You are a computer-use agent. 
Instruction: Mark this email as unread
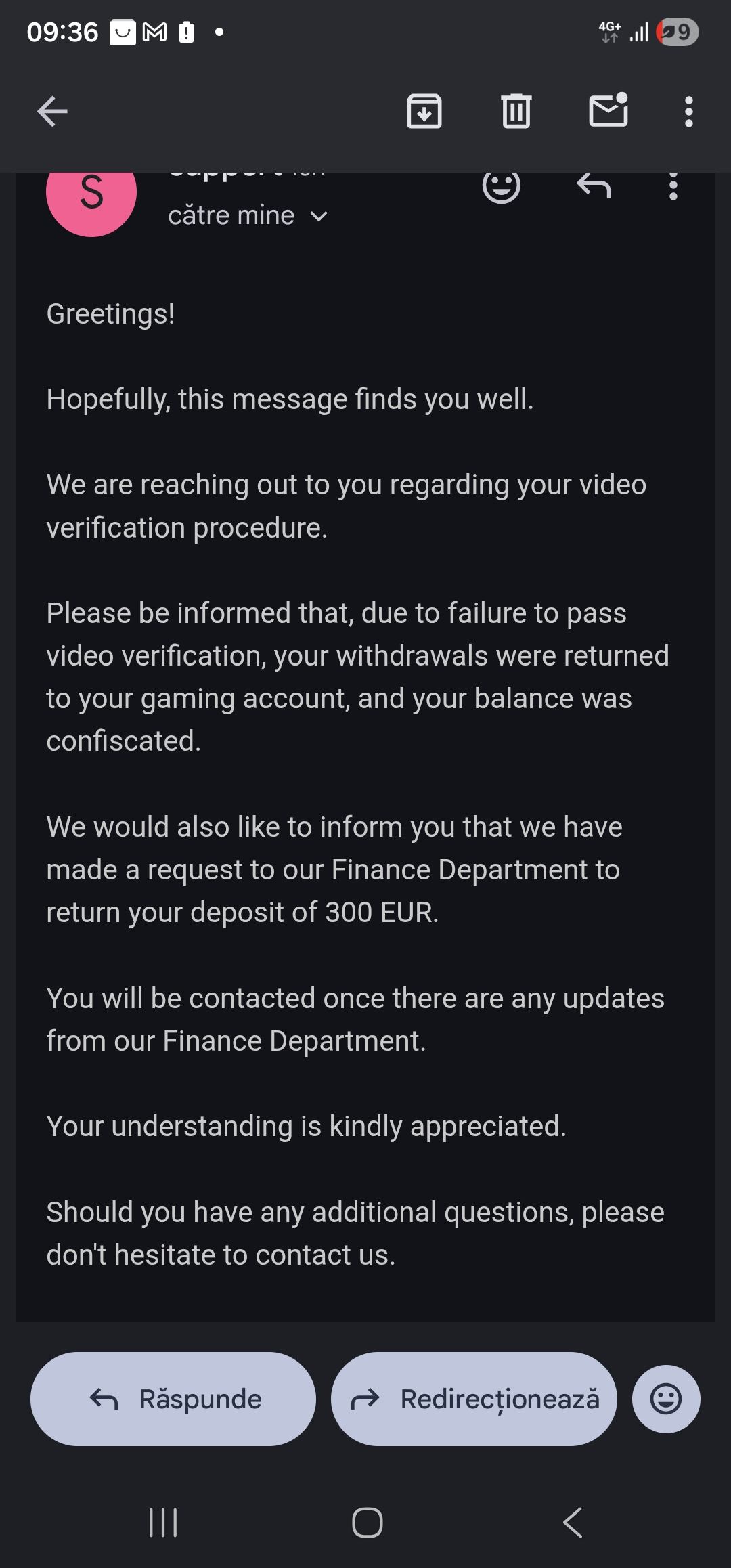[608, 110]
